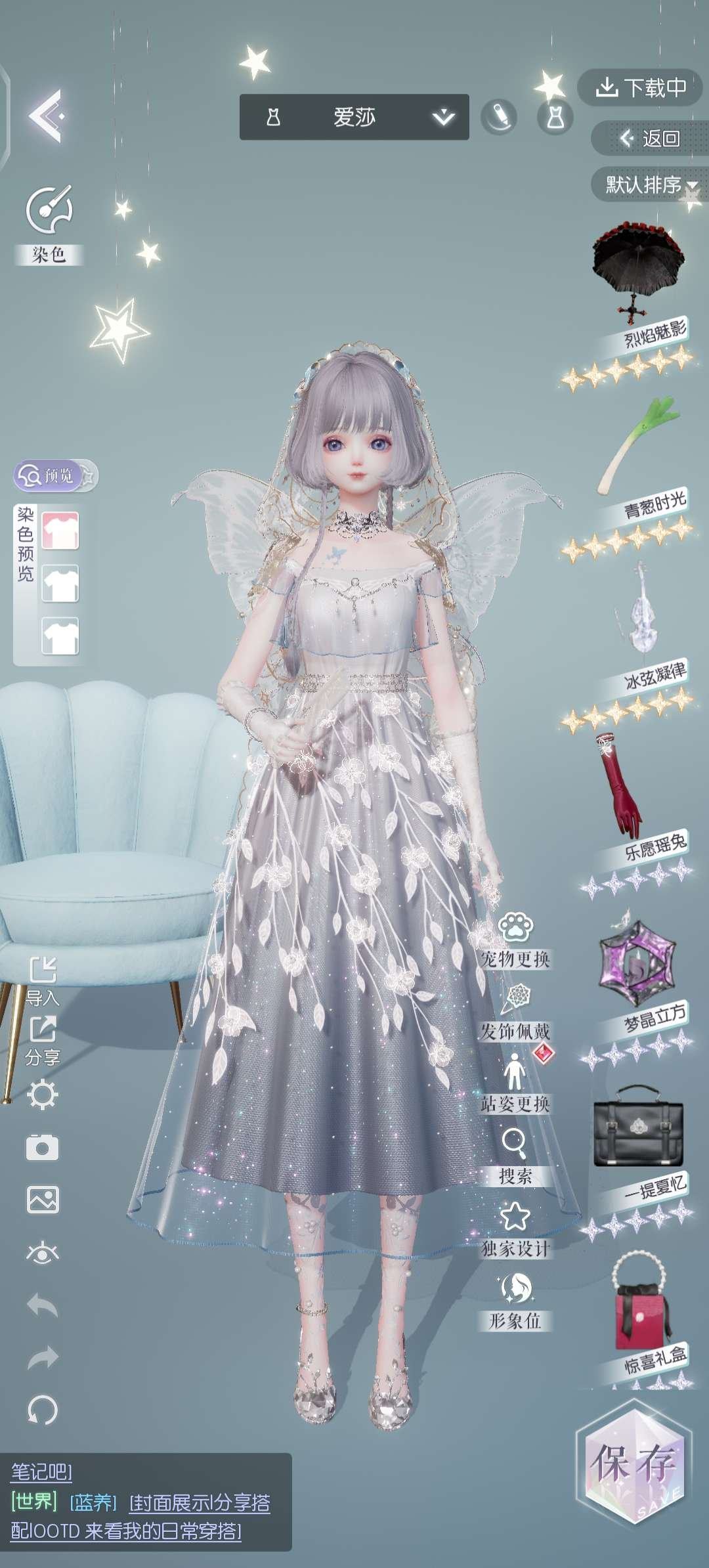Open 宠物更换 pet change
The image size is (709, 1568).
point(515,940)
